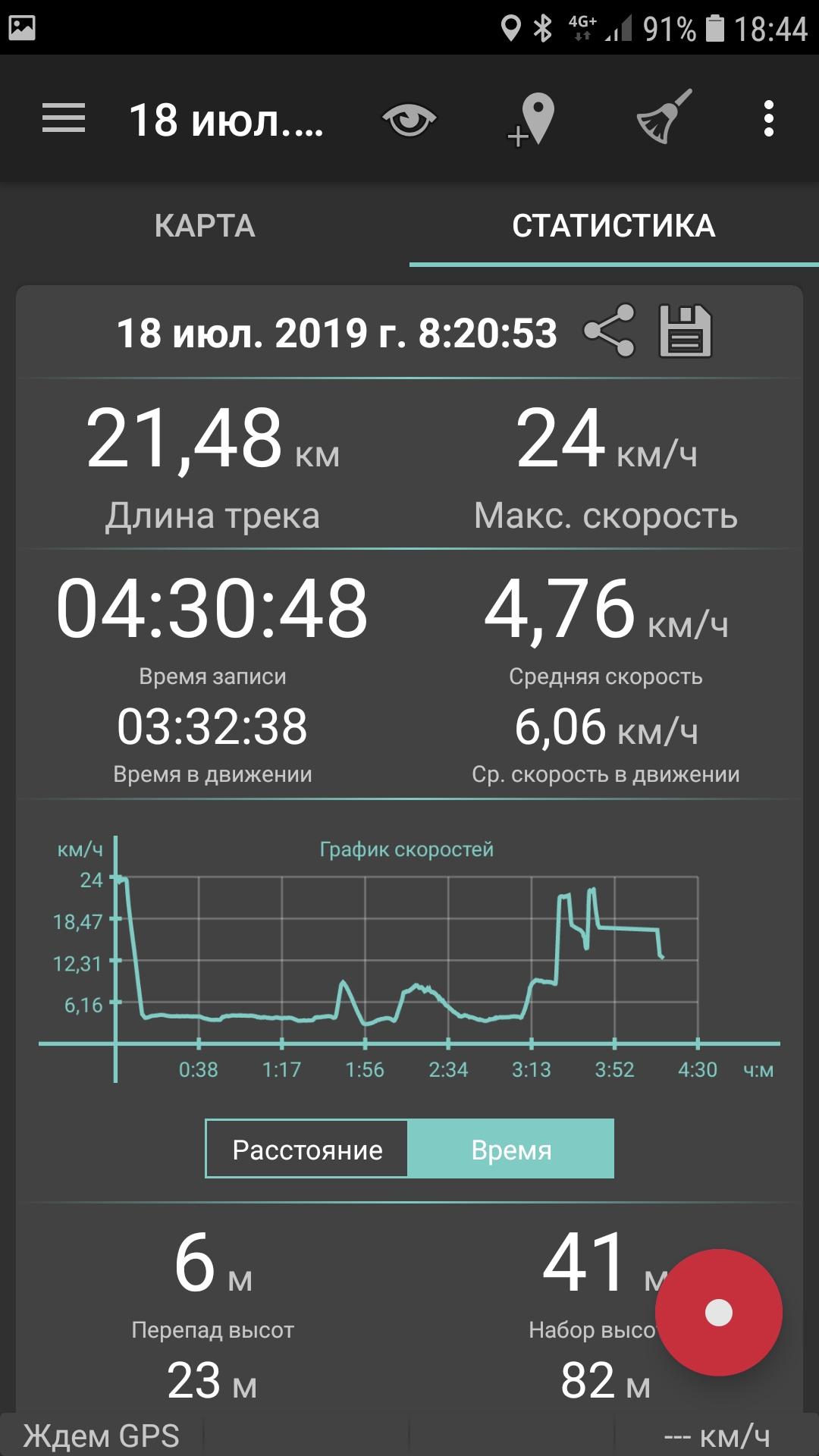819x1456 pixels.
Task: Select the СТАТИСТИКА tab
Action: 613,226
